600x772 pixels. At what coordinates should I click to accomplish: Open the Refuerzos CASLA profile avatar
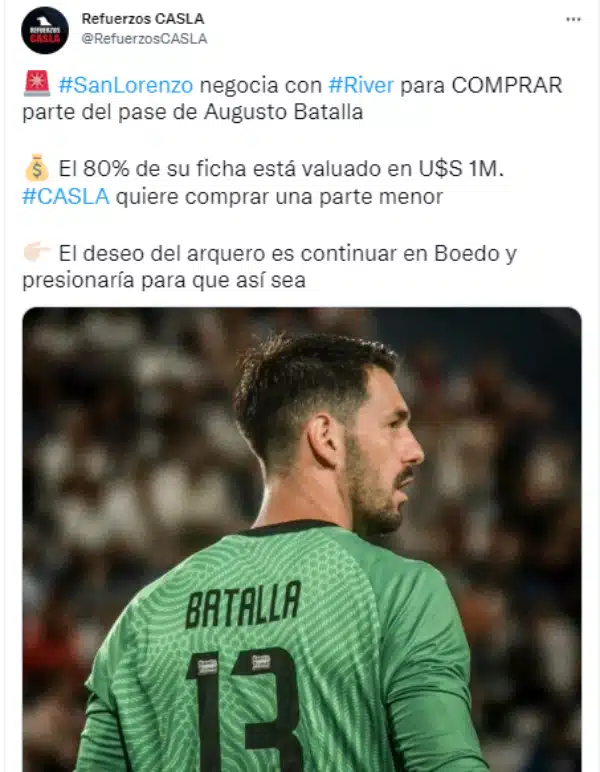click(x=44, y=29)
